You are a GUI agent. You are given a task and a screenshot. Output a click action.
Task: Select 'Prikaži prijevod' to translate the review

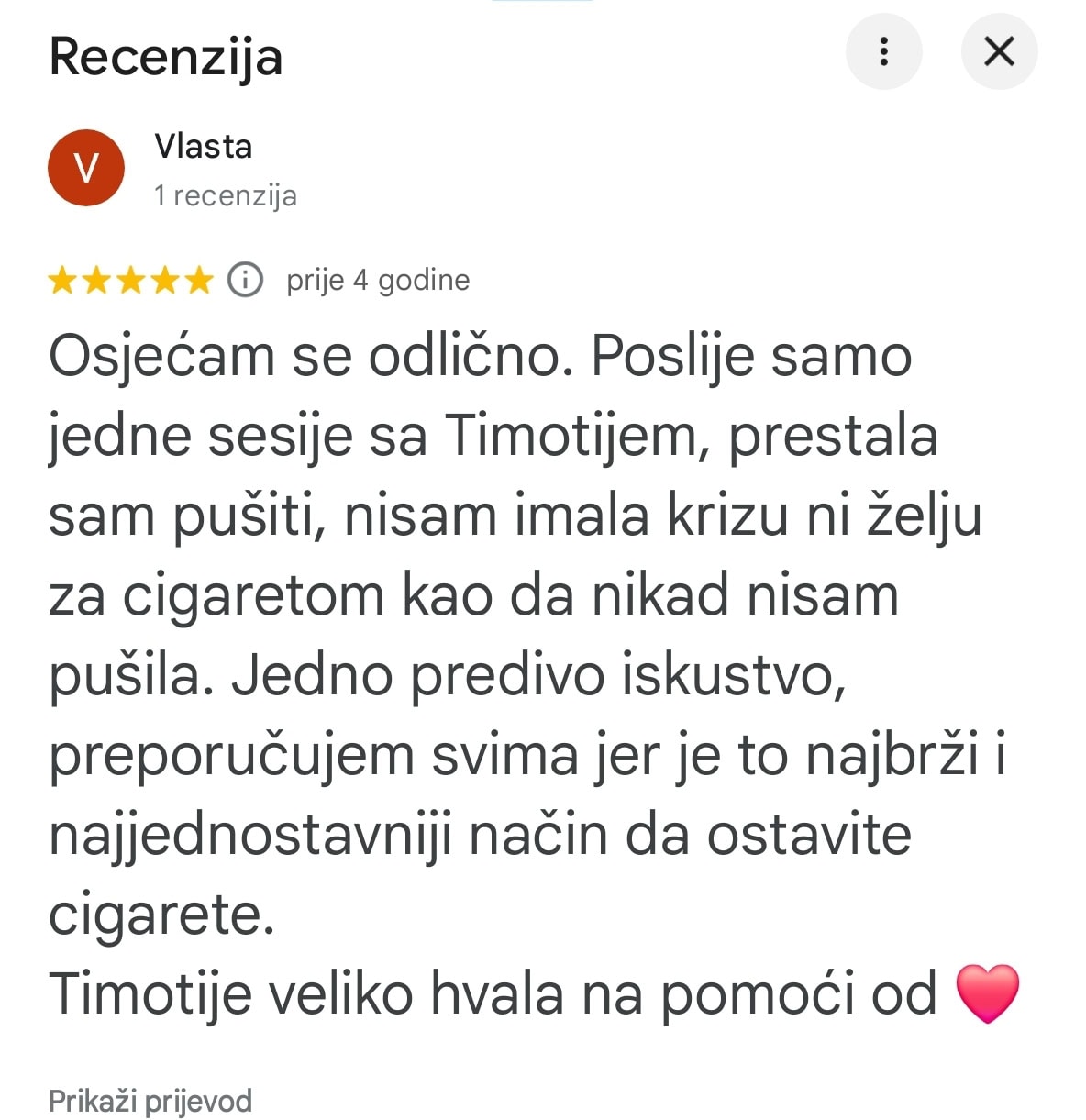coord(152,1099)
